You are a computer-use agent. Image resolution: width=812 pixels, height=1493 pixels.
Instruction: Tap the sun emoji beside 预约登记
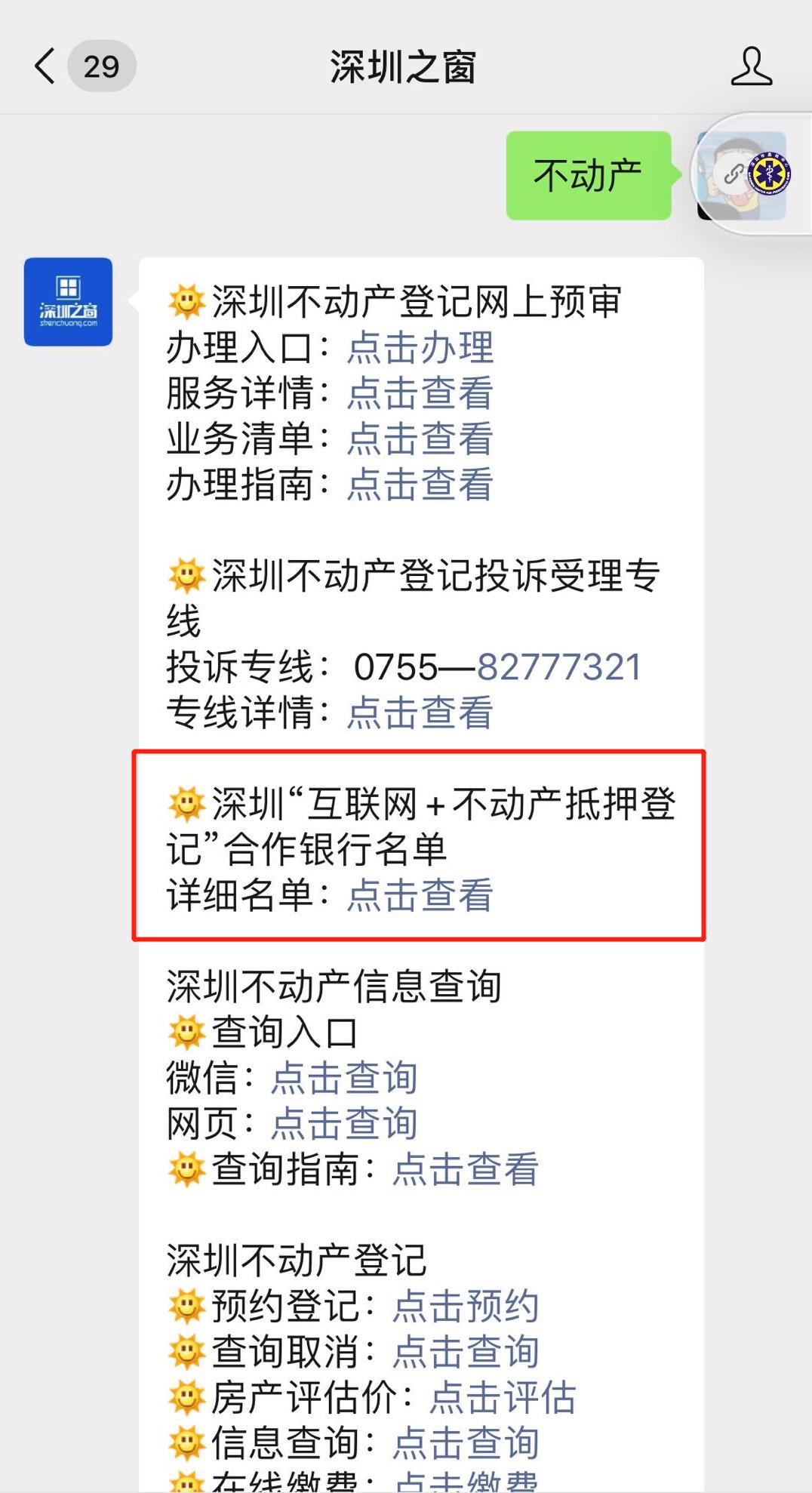(185, 1305)
